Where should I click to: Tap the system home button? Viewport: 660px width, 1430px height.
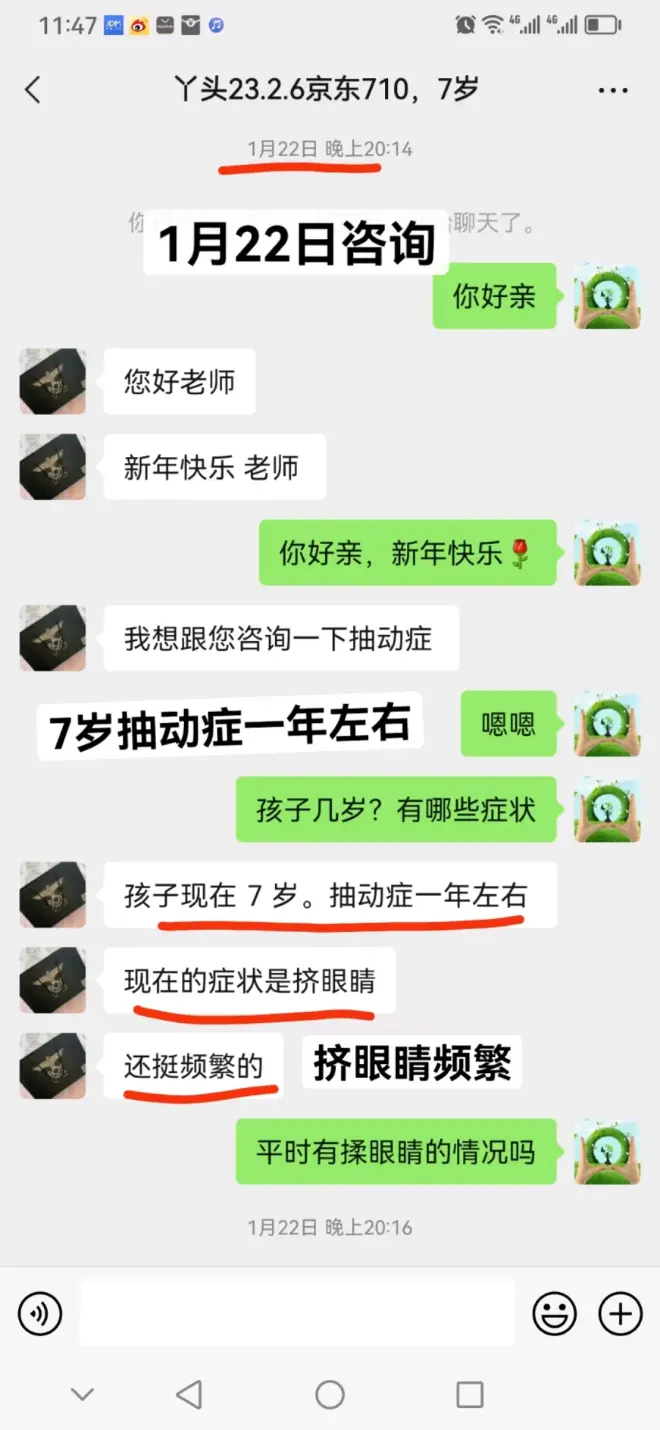pos(330,1394)
